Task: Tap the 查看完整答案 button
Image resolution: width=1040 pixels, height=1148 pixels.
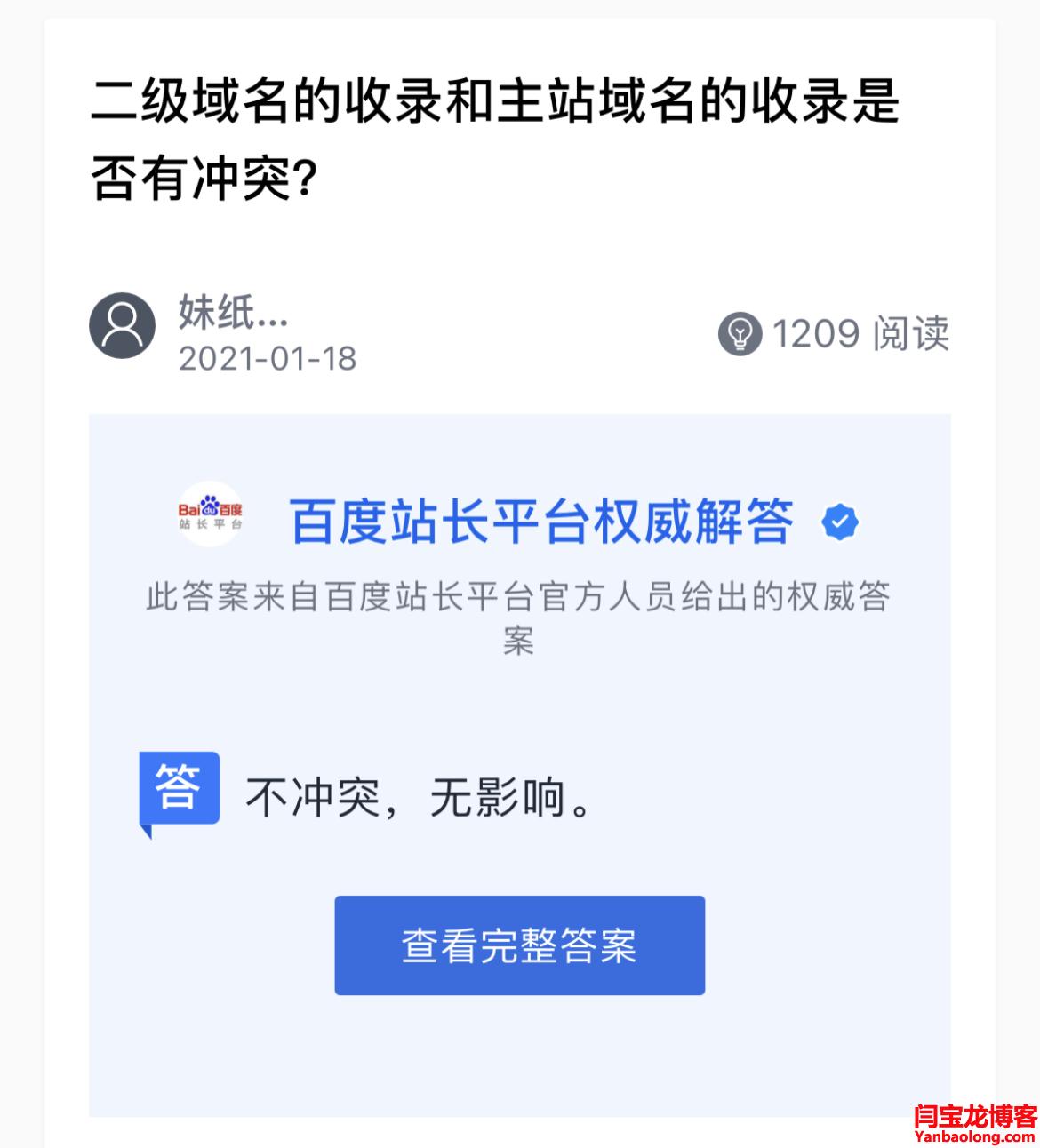Action: (519, 945)
